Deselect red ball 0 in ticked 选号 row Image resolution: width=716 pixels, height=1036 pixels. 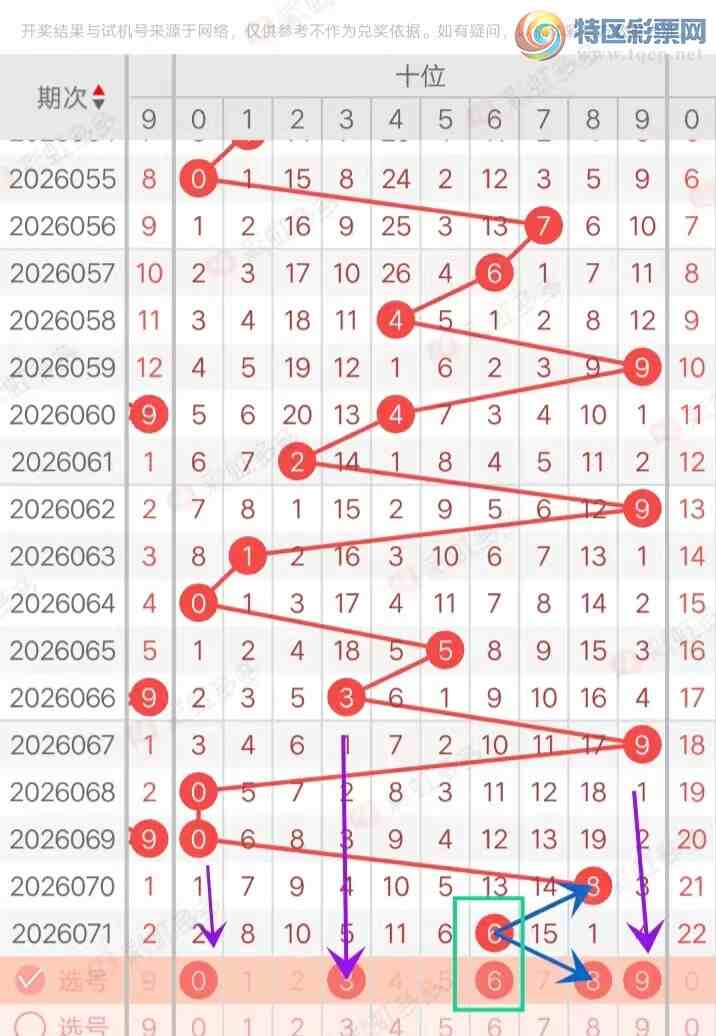click(198, 981)
